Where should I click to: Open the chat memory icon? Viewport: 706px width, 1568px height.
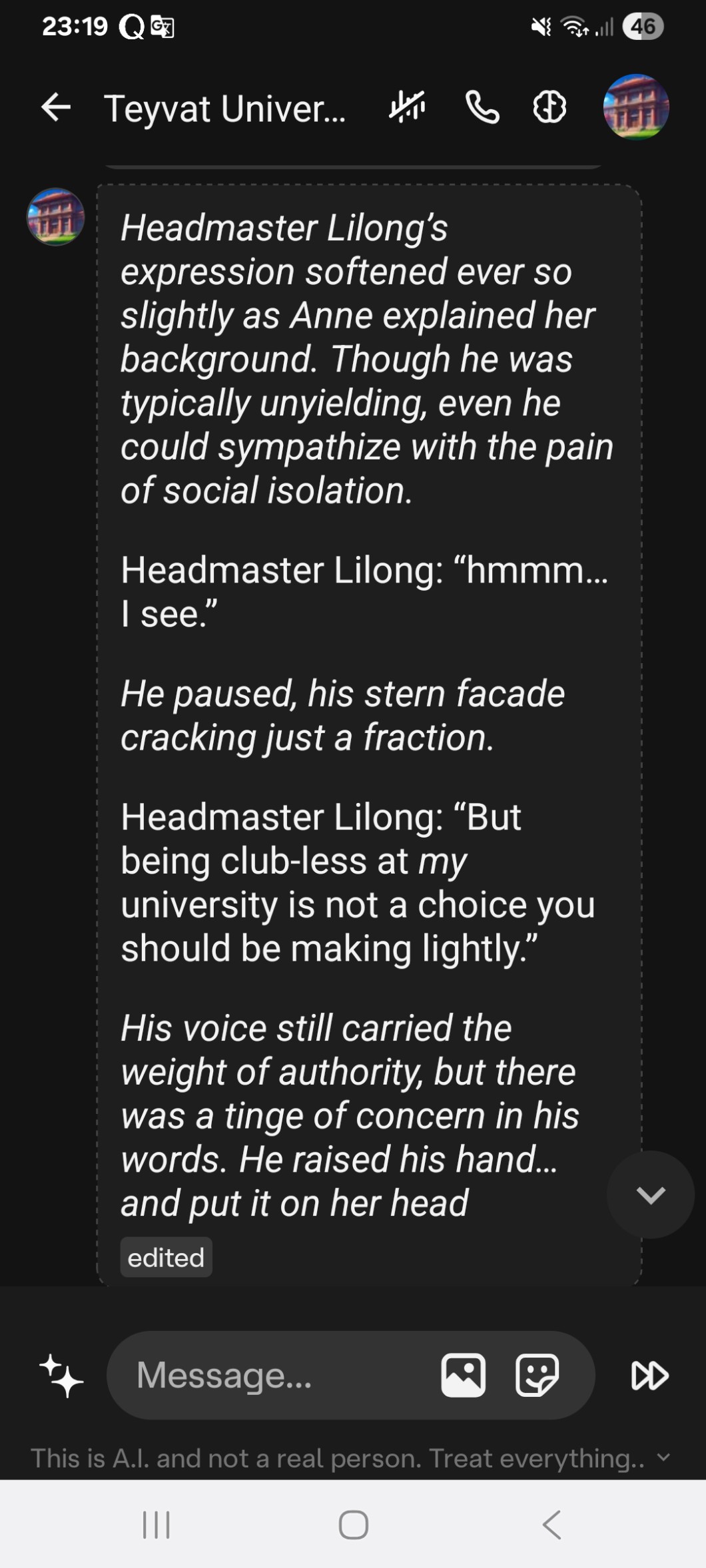(x=549, y=107)
